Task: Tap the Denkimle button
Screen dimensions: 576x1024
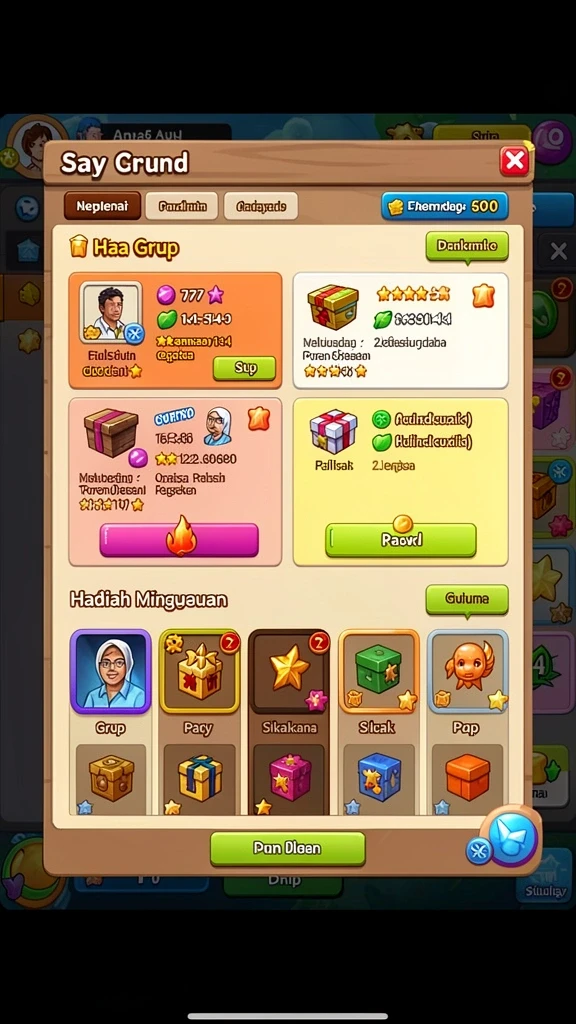Action: point(467,246)
